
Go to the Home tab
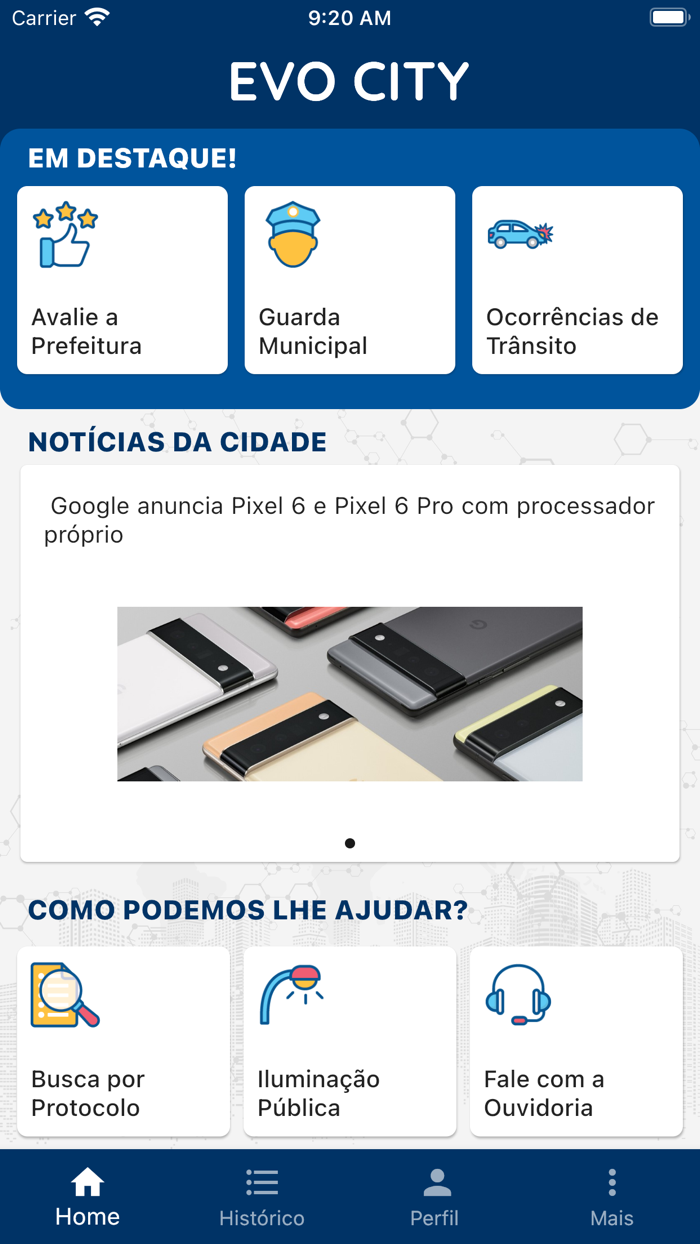[x=87, y=1197]
